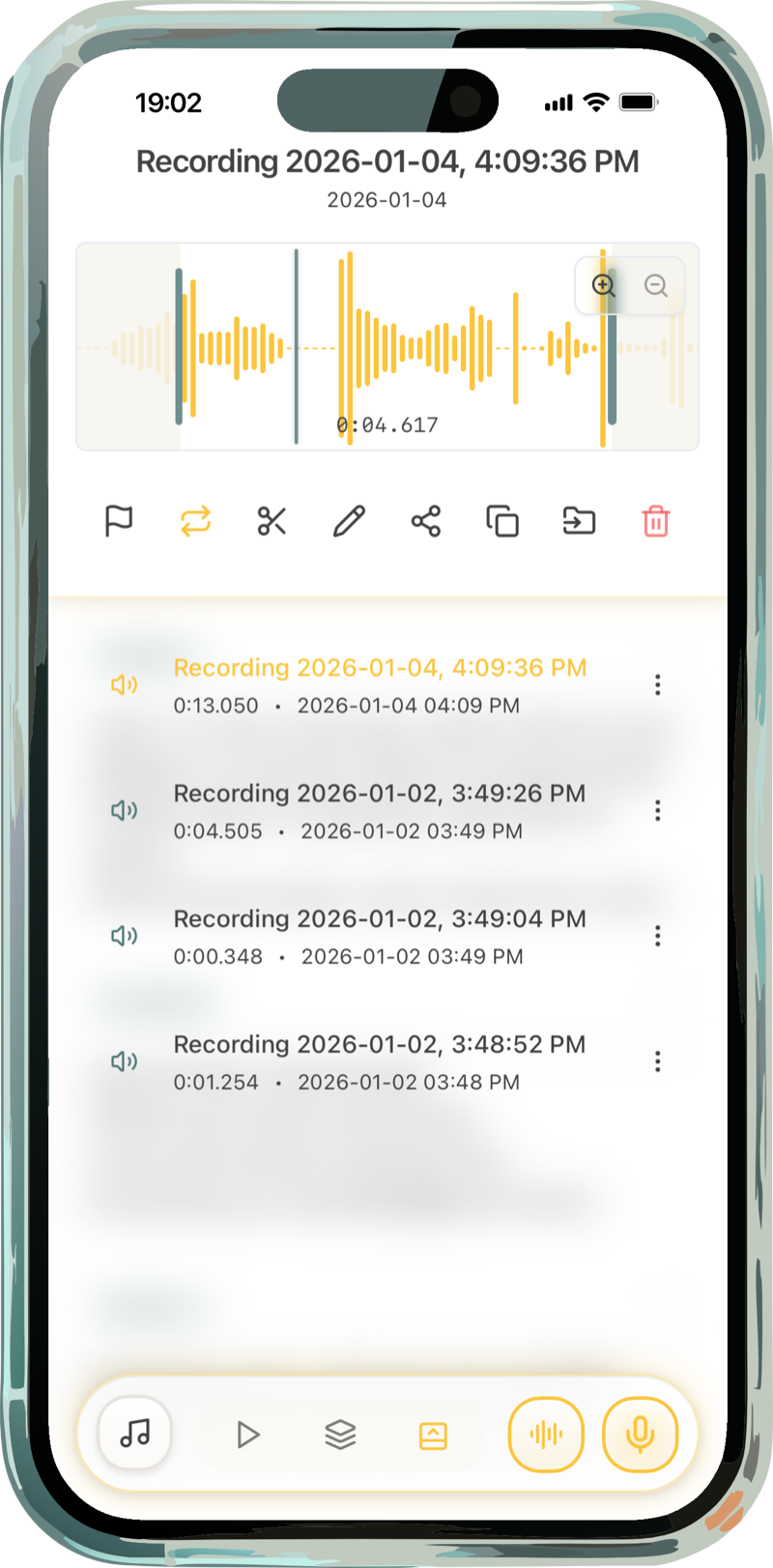Open recording from 3:49:04 PM
The image size is (773, 1568).
379,936
